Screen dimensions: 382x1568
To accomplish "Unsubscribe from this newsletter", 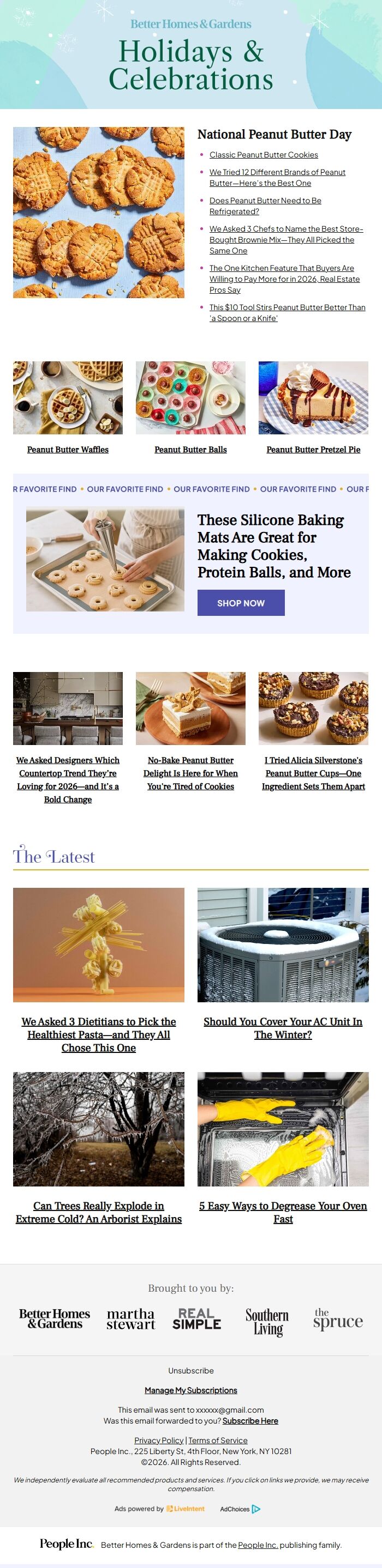I will pos(190,1370).
